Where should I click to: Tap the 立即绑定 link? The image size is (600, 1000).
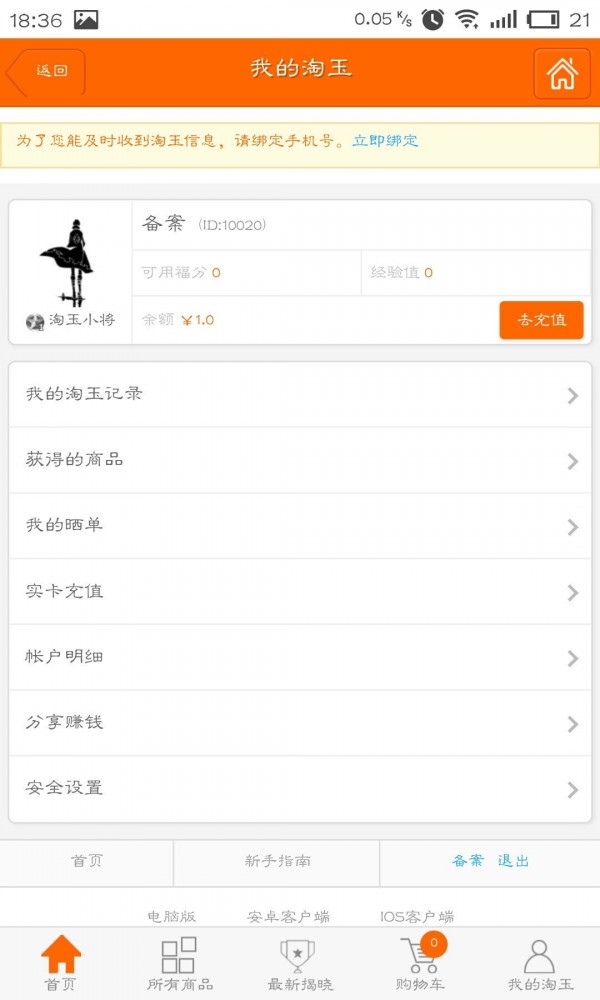(x=385, y=141)
